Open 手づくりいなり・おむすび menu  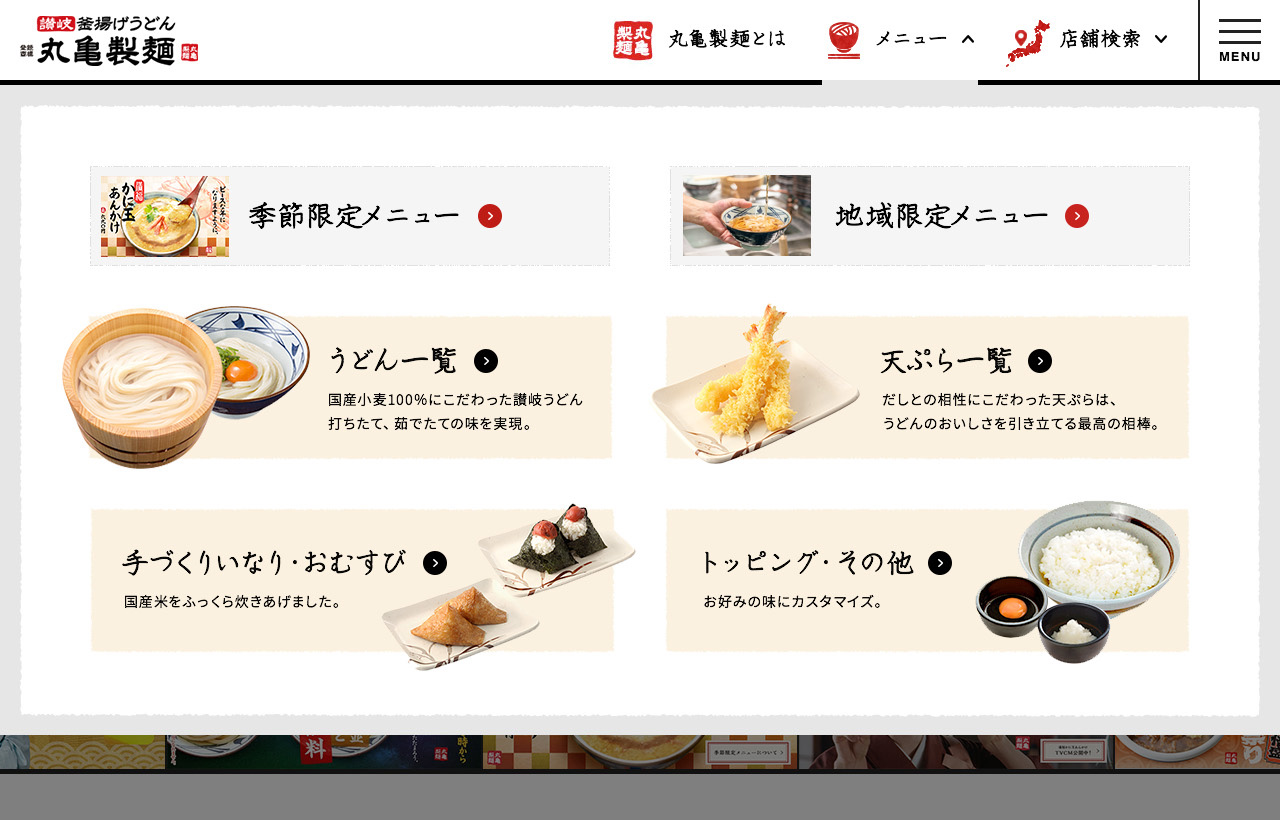284,563
